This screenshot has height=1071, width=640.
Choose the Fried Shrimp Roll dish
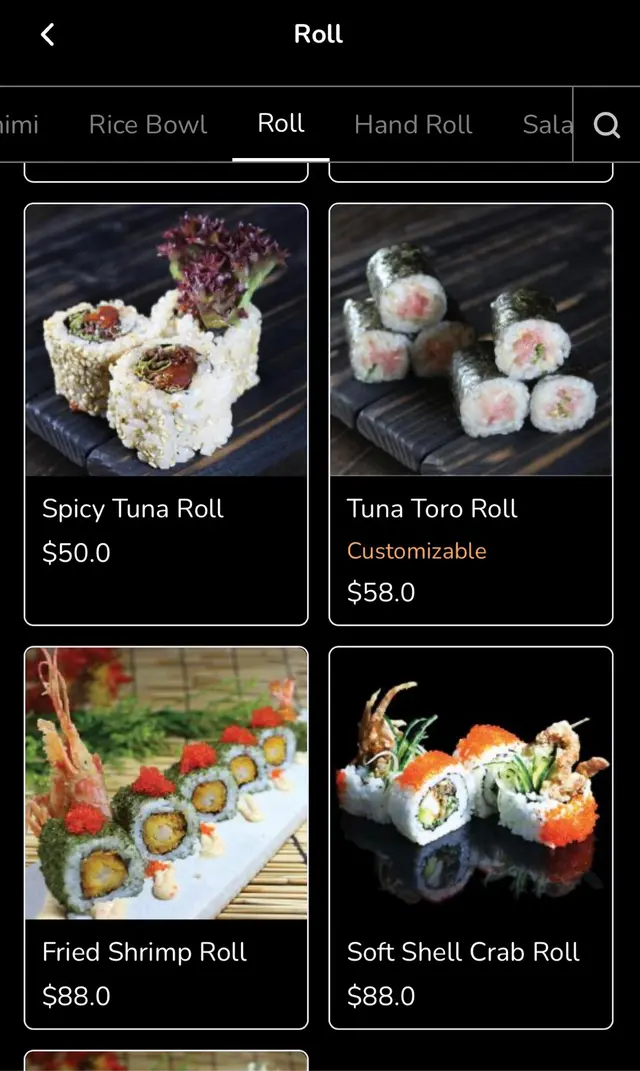(x=166, y=837)
